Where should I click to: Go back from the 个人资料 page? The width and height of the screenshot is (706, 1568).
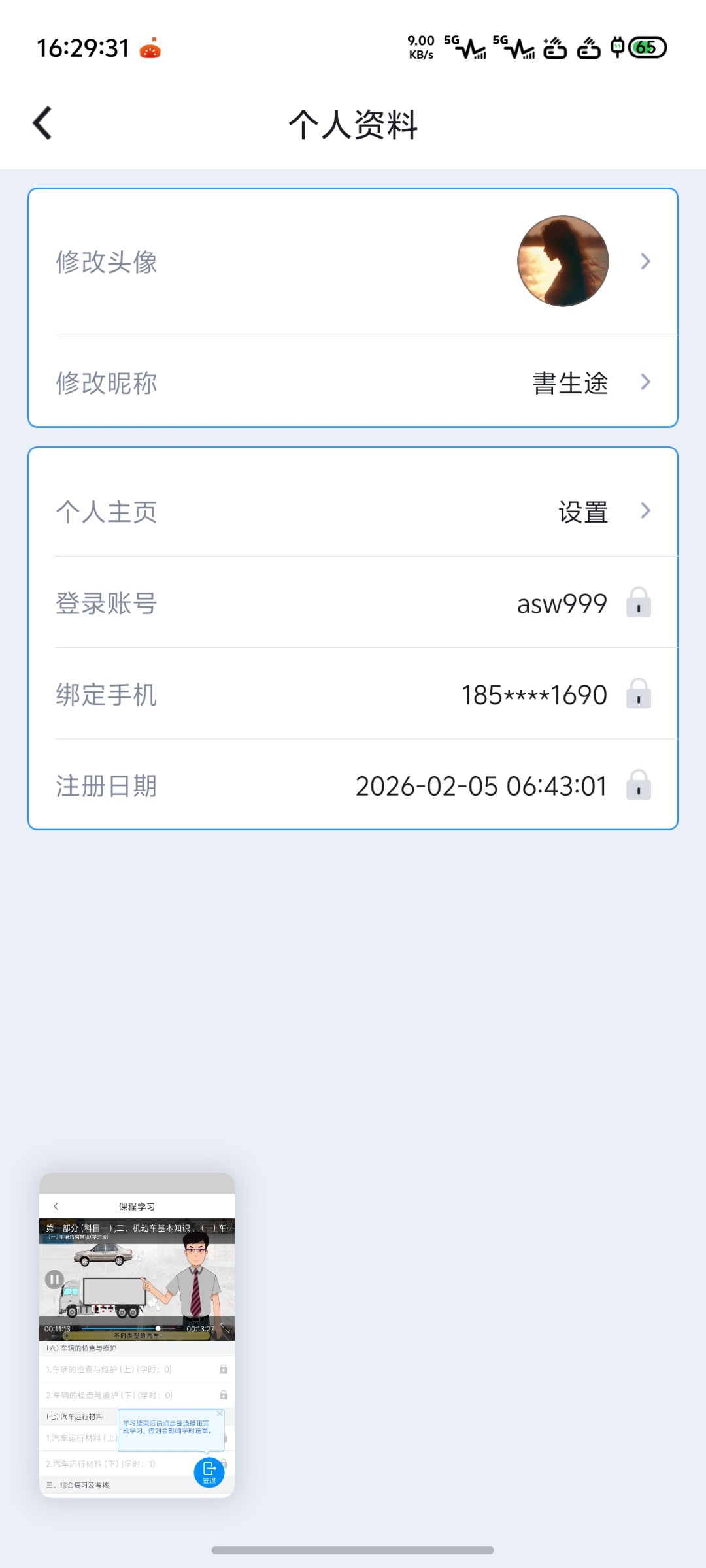click(42, 123)
